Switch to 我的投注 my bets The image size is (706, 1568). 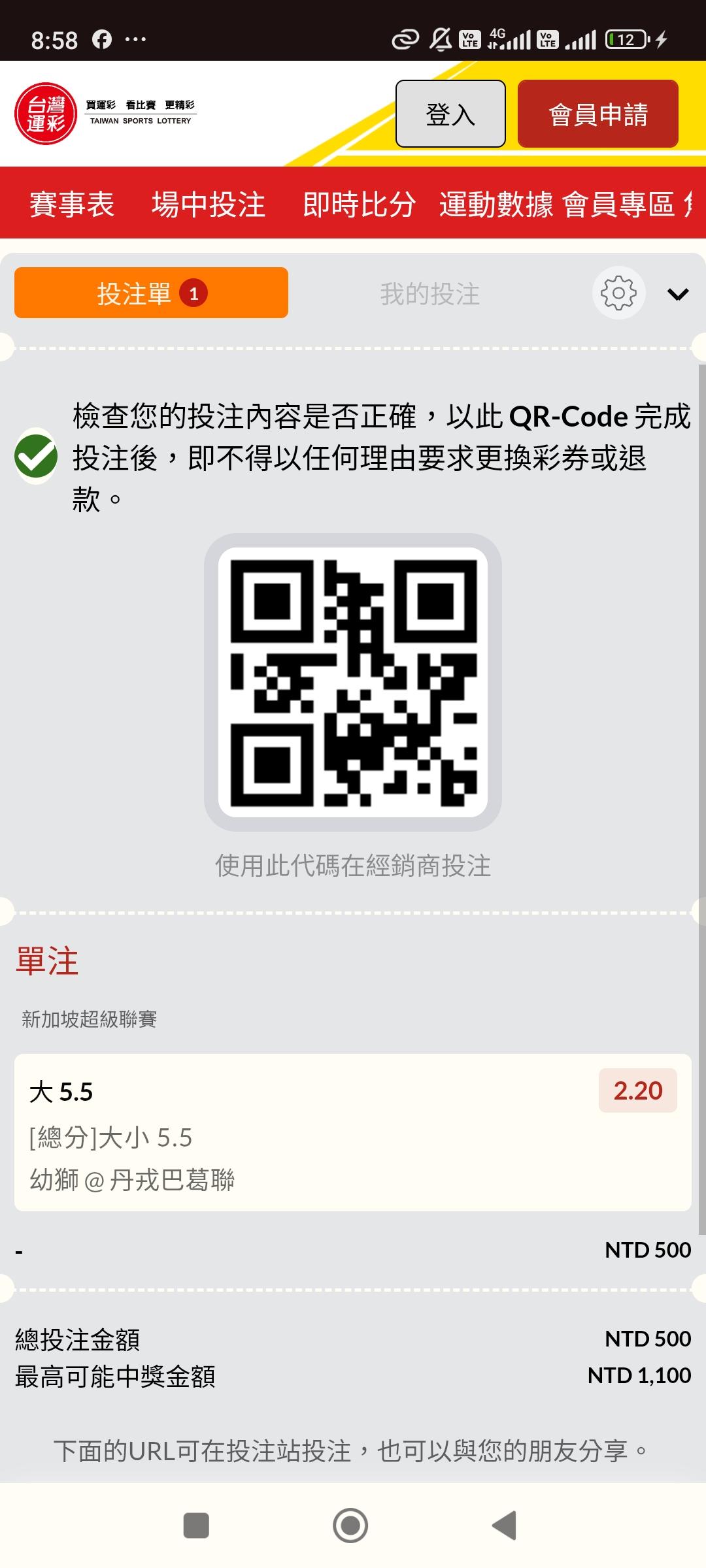tap(430, 294)
